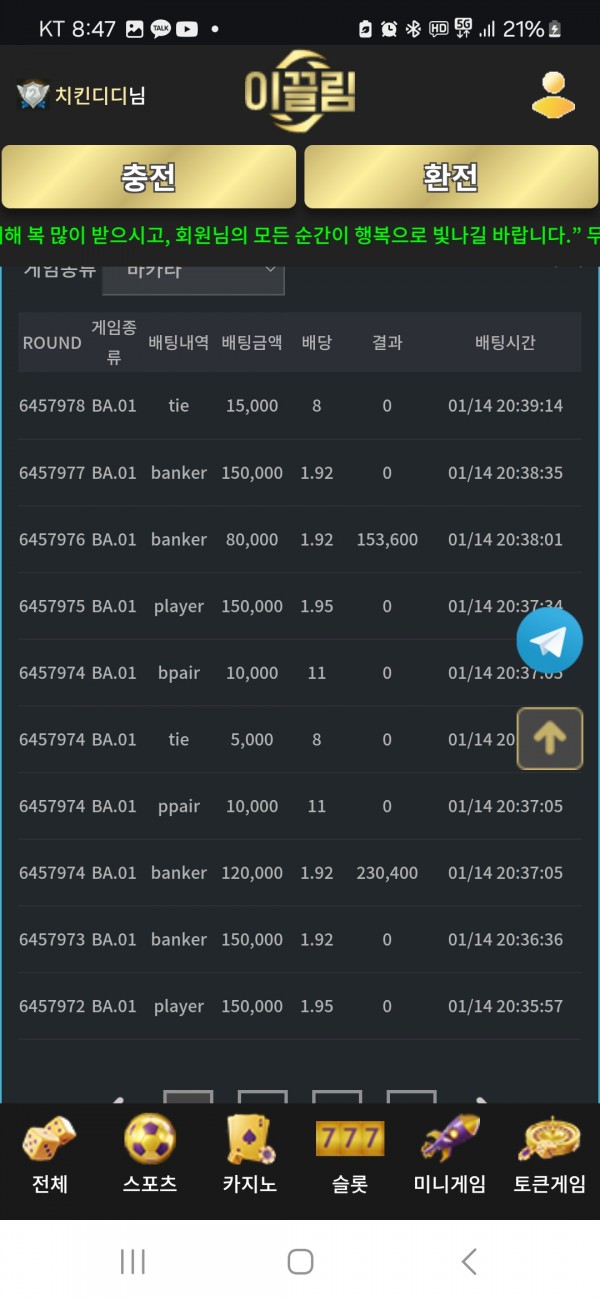600x1300 pixels.
Task: Switch to the 전체 tab
Action: point(50,1155)
